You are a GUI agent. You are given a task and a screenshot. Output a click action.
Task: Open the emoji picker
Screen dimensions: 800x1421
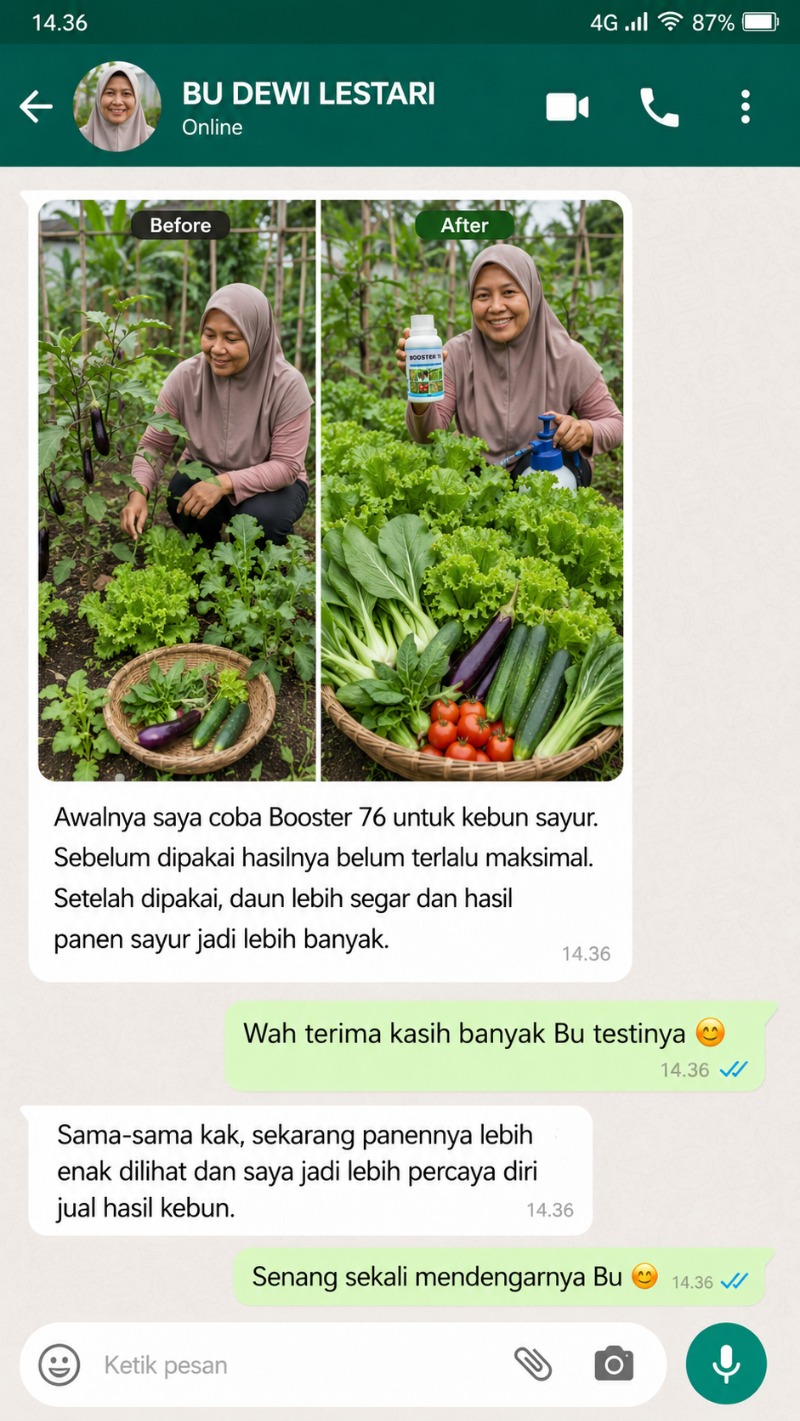coord(59,1364)
